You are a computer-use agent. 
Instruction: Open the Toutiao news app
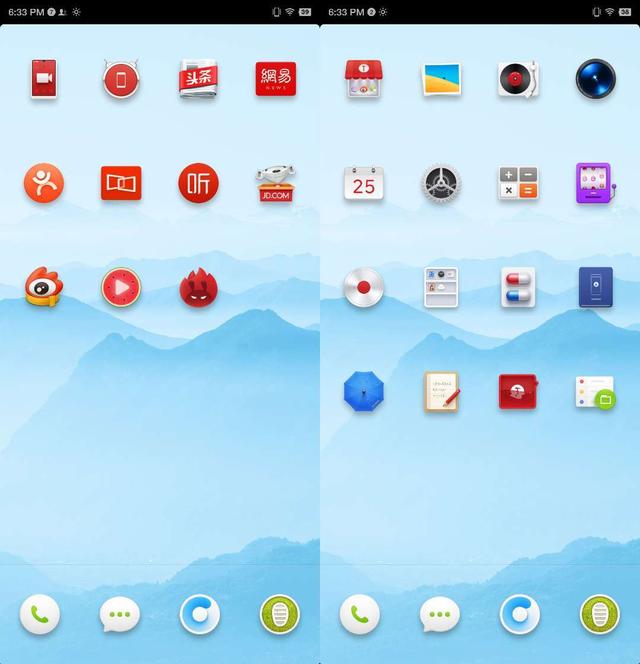point(198,79)
